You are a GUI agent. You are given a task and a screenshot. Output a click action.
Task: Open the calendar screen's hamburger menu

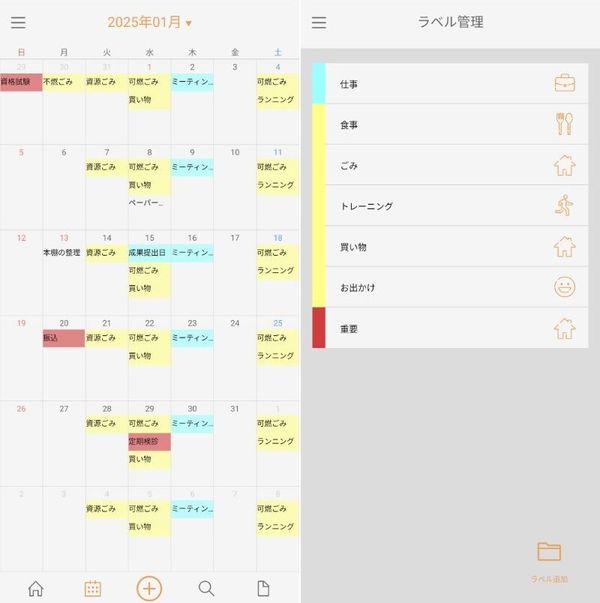(x=18, y=22)
